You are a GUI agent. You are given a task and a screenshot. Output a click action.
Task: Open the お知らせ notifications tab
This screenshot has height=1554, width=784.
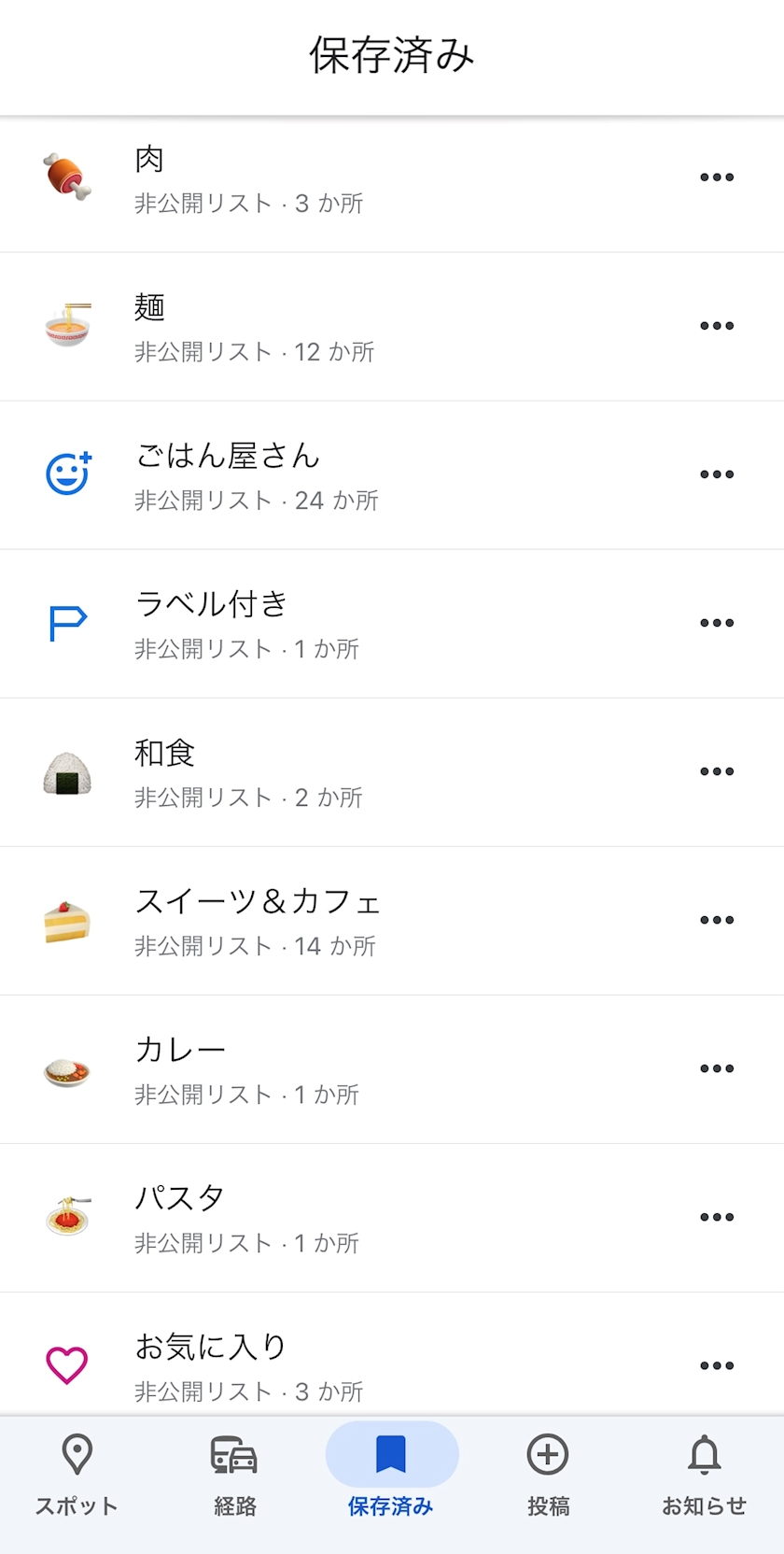click(705, 1474)
